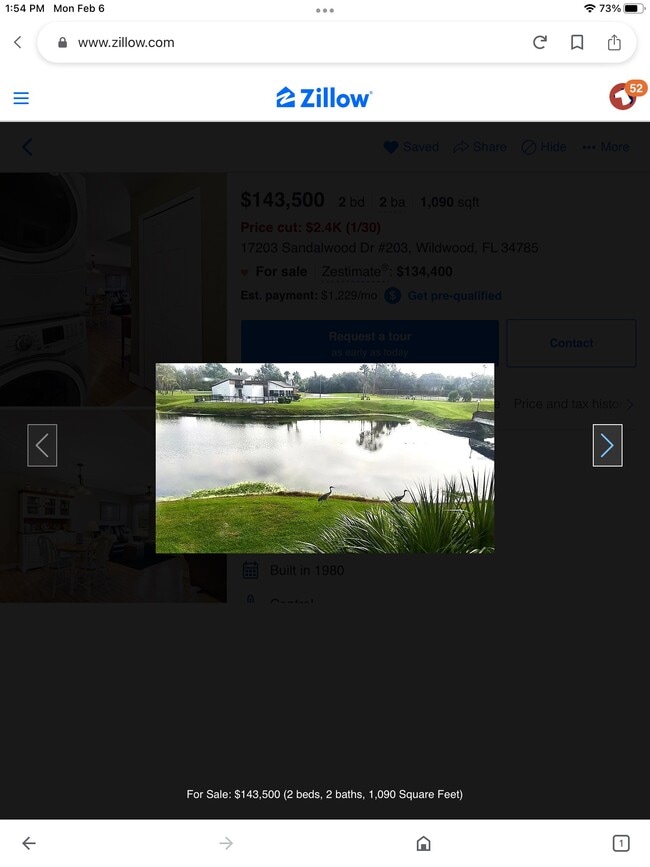This screenshot has height=867, width=650.
Task: Show the next listing photo
Action: click(607, 445)
